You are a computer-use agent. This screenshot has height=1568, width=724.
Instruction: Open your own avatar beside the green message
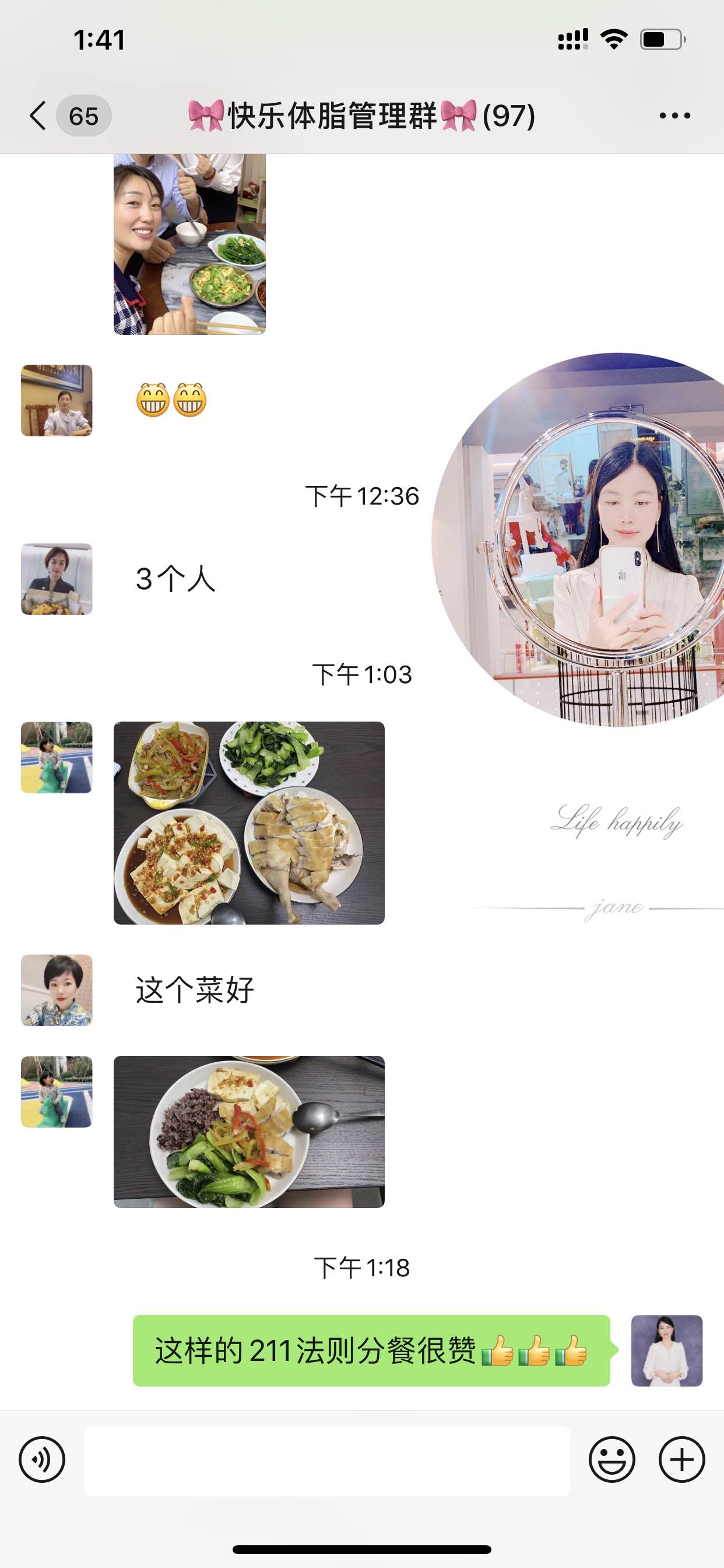point(666,1350)
